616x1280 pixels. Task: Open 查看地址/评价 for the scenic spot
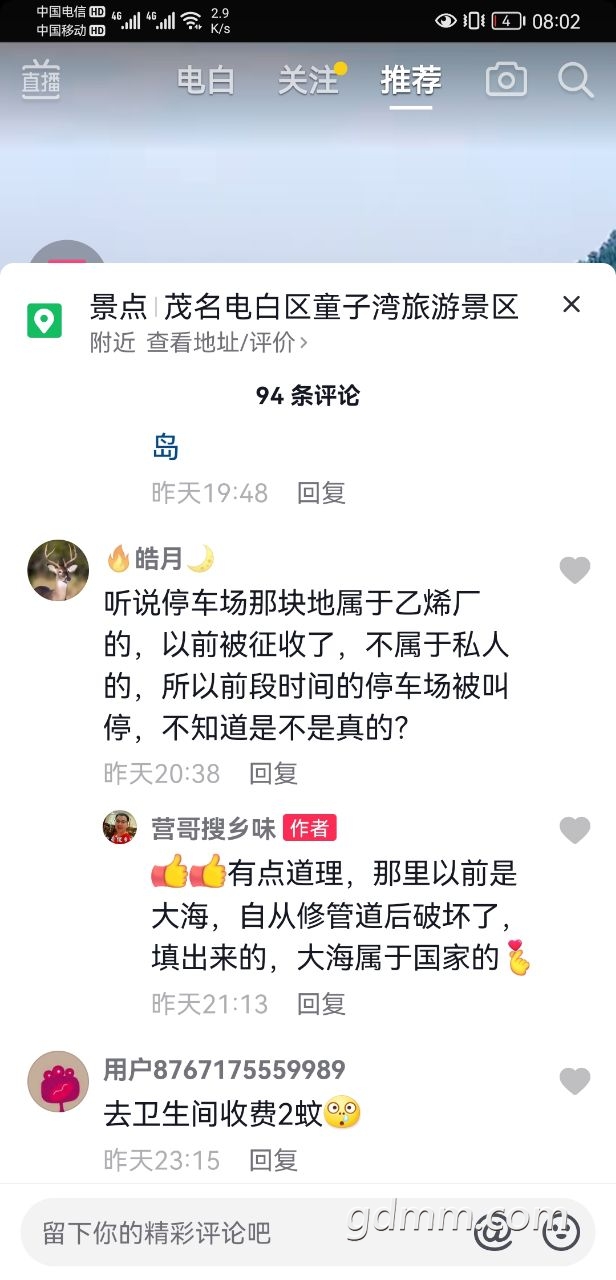(227, 343)
